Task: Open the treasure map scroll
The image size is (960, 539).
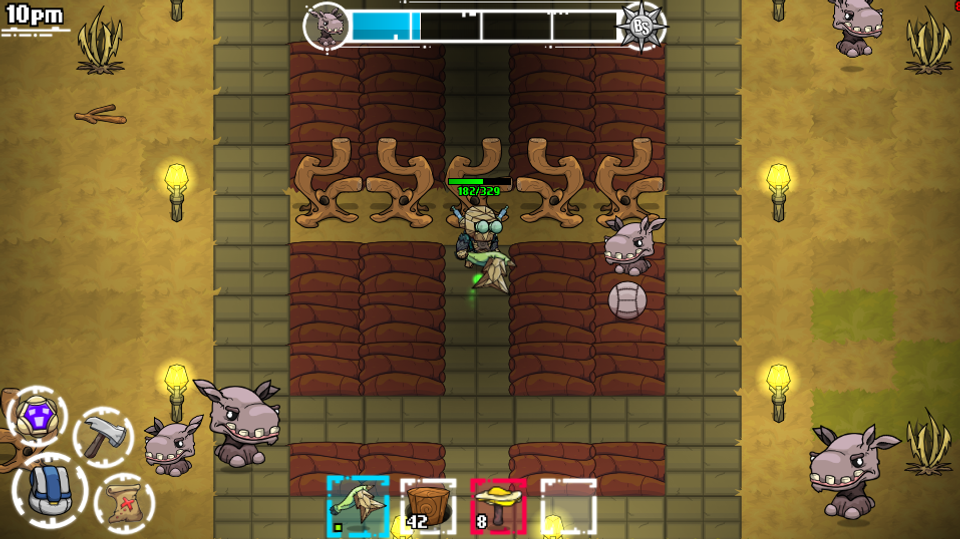Action: click(x=125, y=502)
